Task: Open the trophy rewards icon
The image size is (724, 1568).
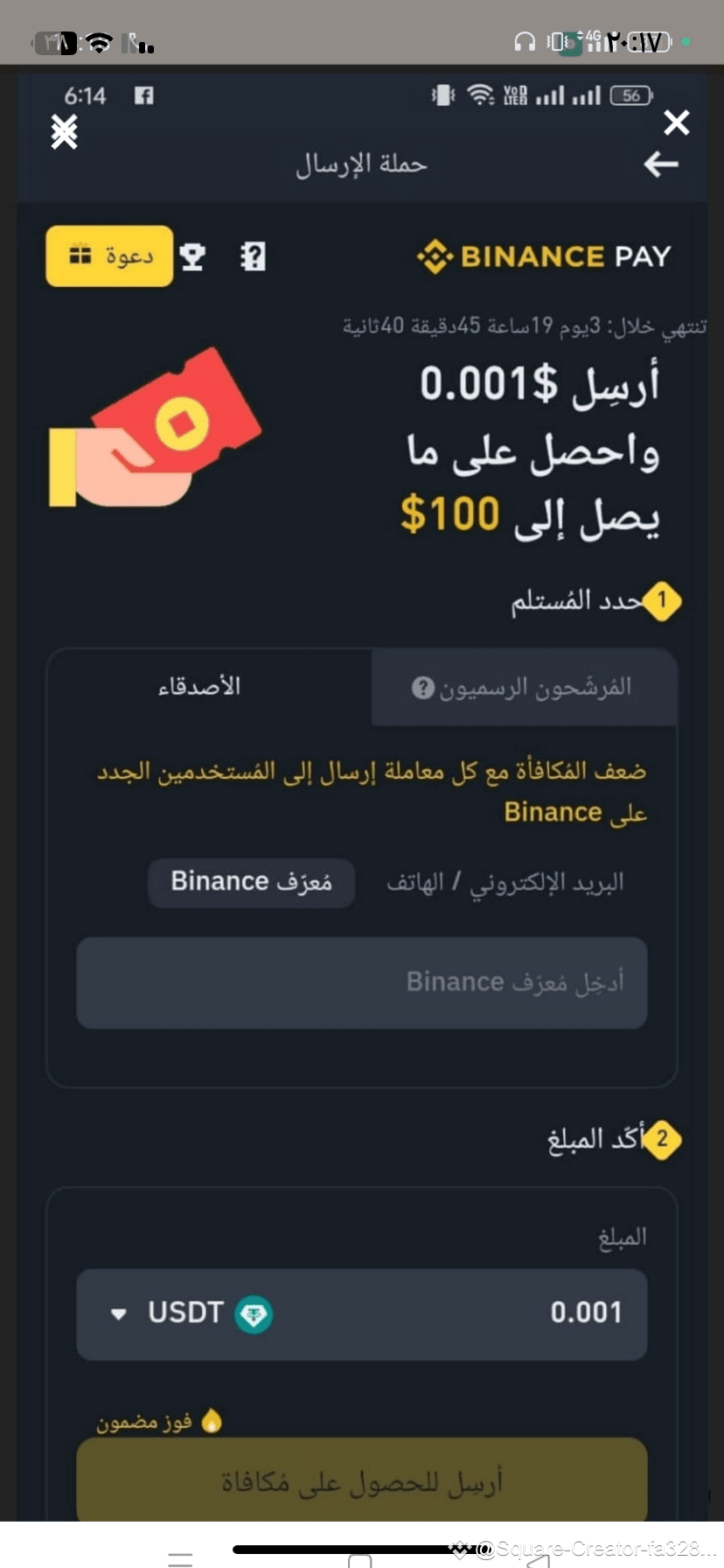Action: (x=192, y=256)
